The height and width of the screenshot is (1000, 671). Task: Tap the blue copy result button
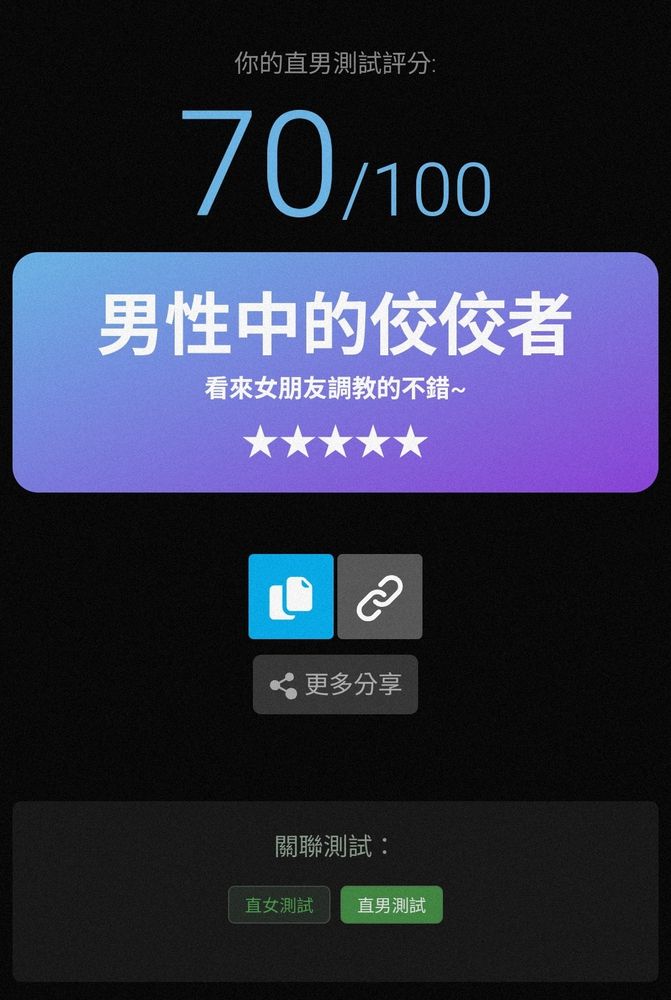291,596
